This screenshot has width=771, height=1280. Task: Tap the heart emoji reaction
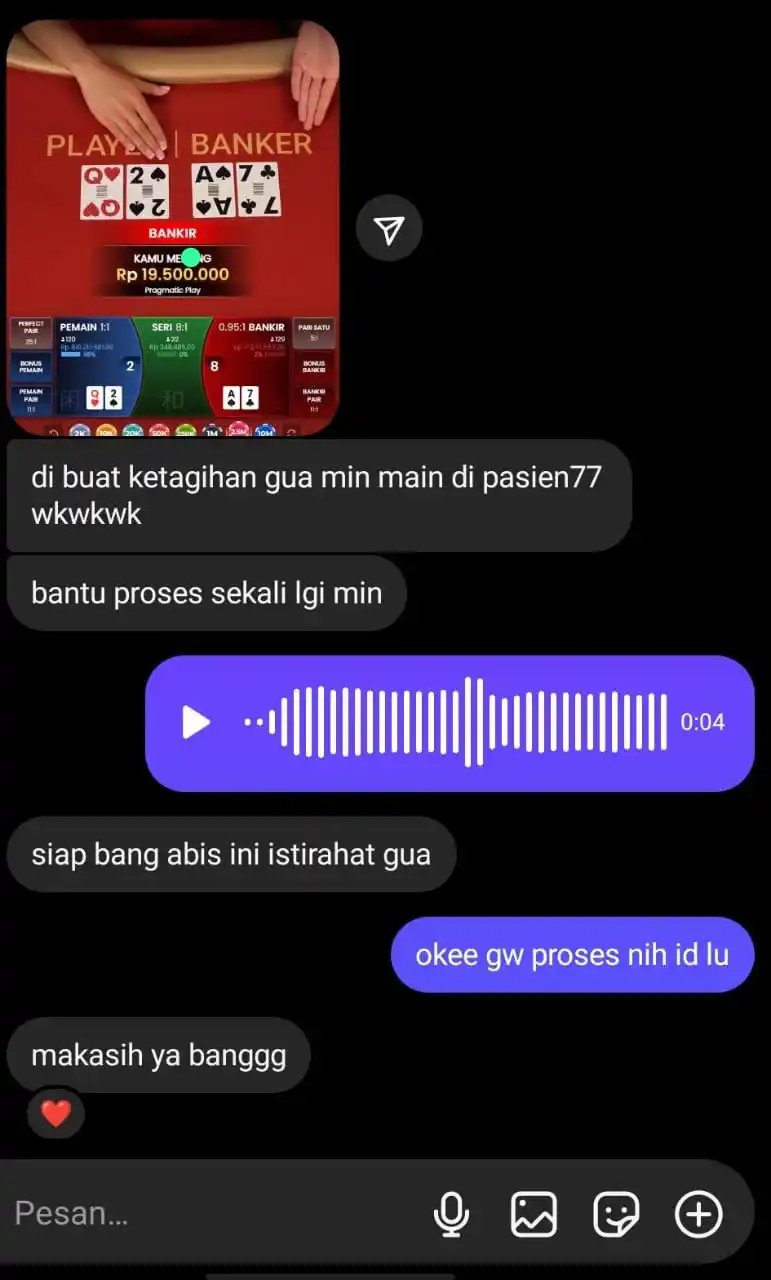55,1113
